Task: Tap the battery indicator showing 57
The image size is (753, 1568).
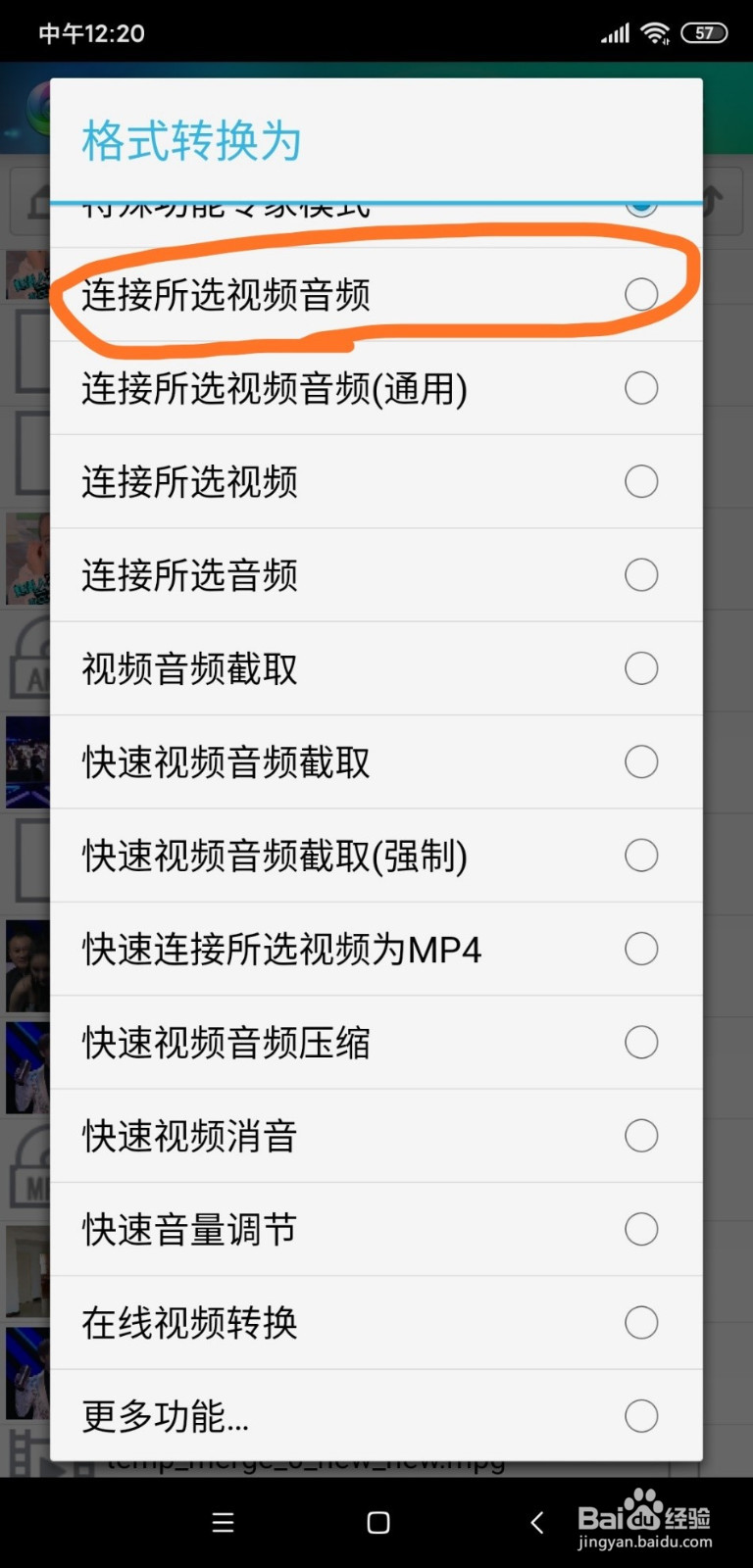Action: 703,31
